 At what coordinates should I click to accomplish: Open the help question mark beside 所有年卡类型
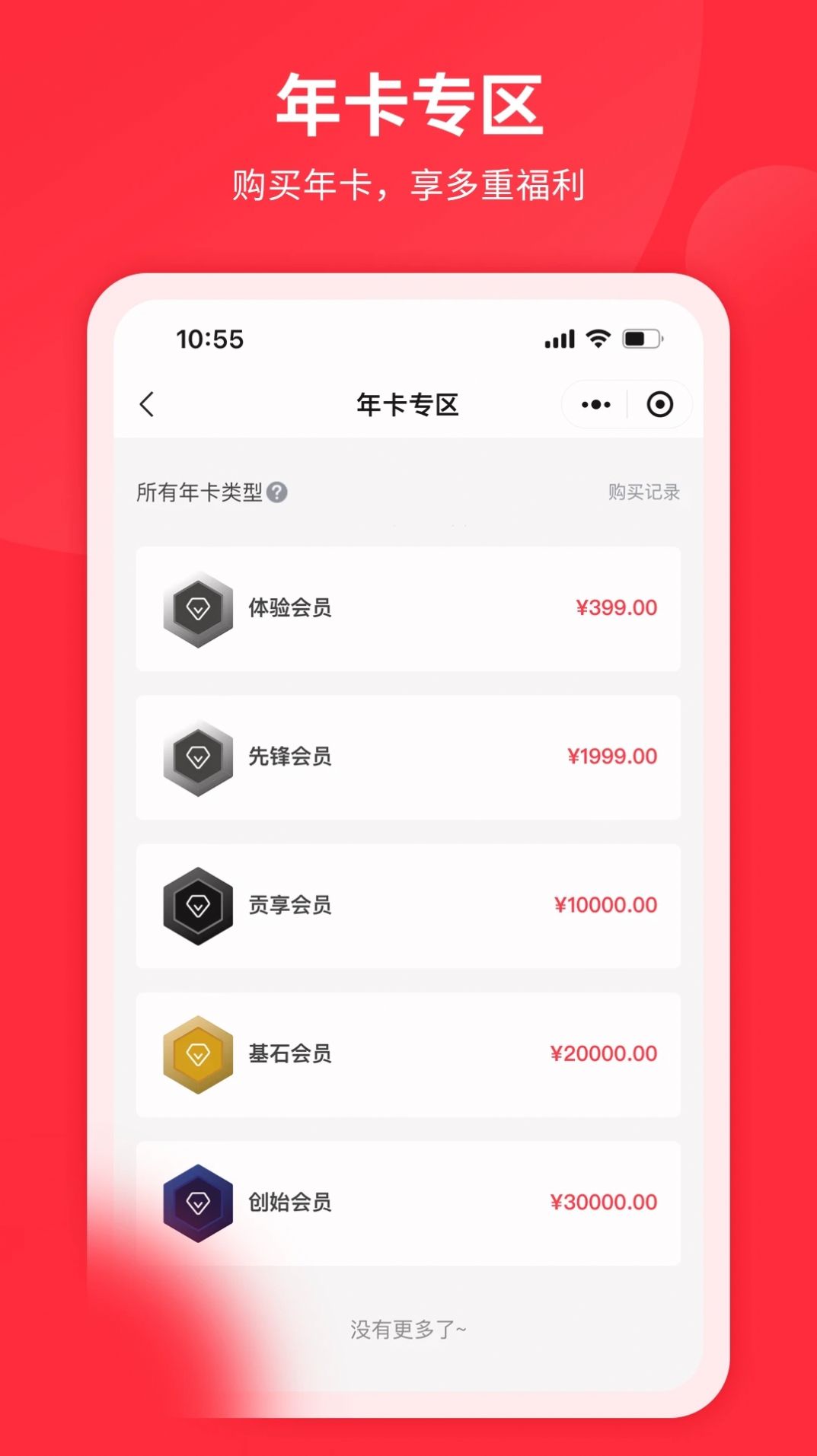[x=279, y=492]
